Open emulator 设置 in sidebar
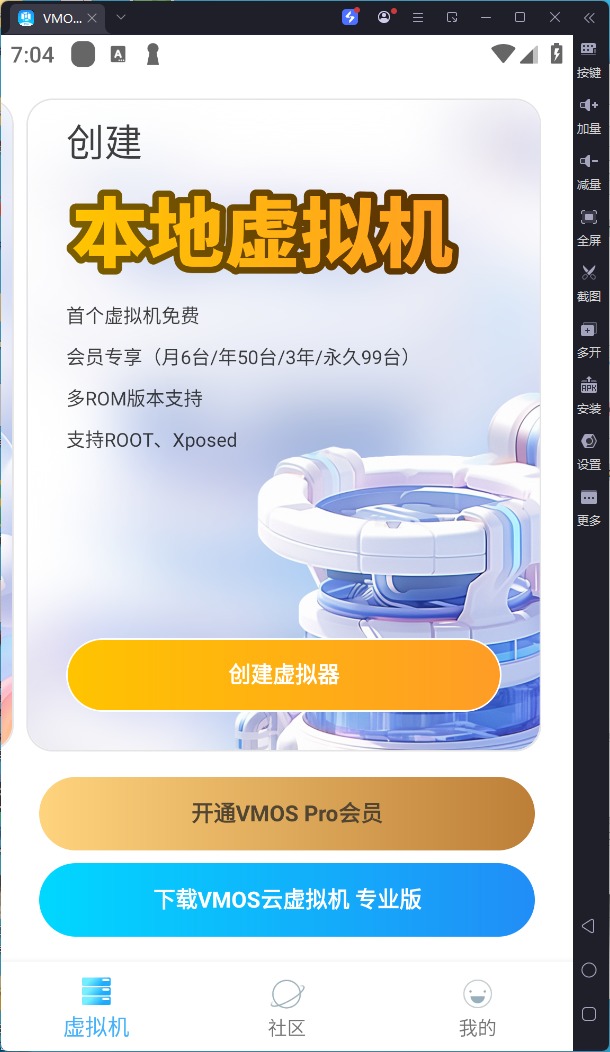This screenshot has height=1052, width=610. 589,451
